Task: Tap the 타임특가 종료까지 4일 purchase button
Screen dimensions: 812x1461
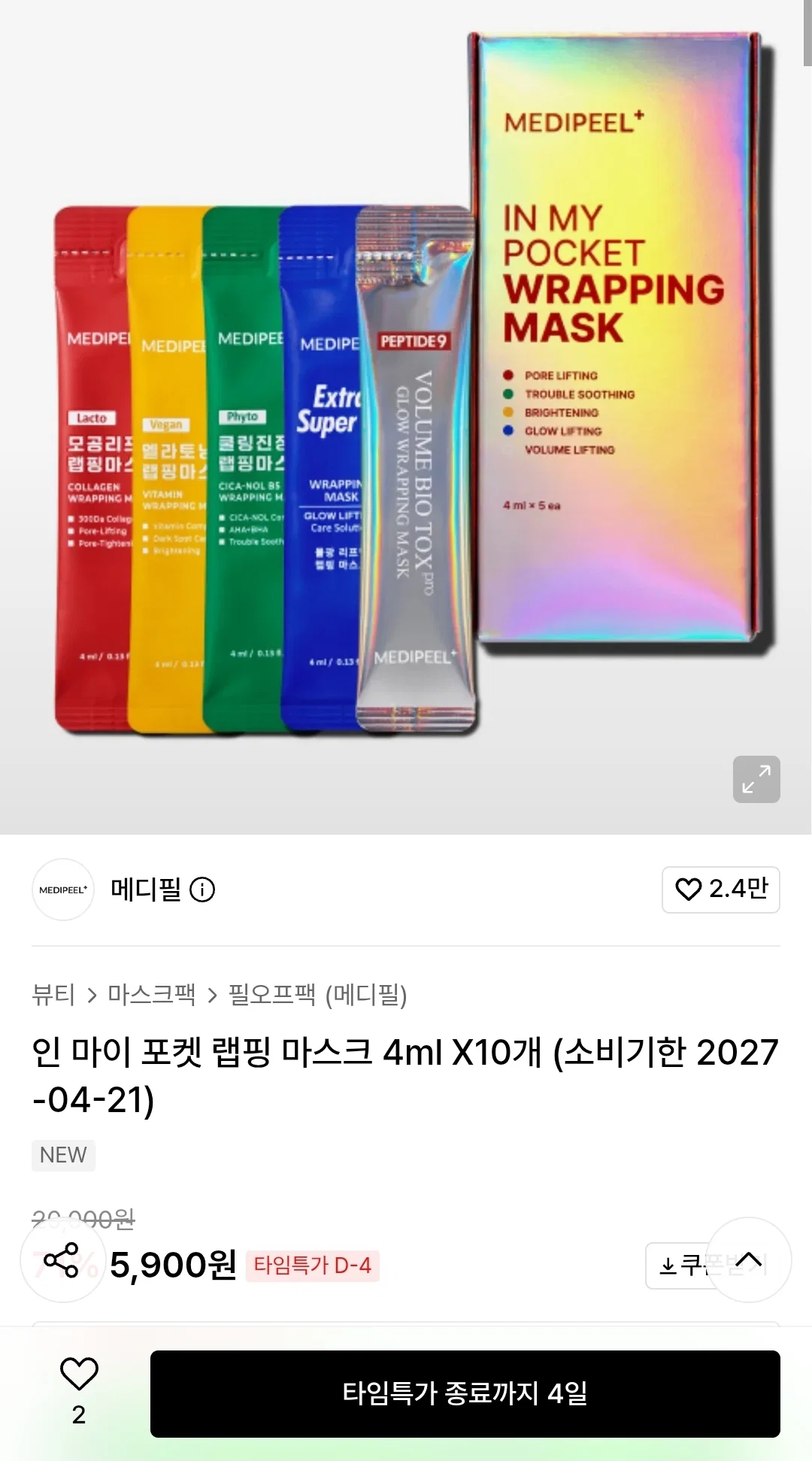Action: pos(465,1394)
